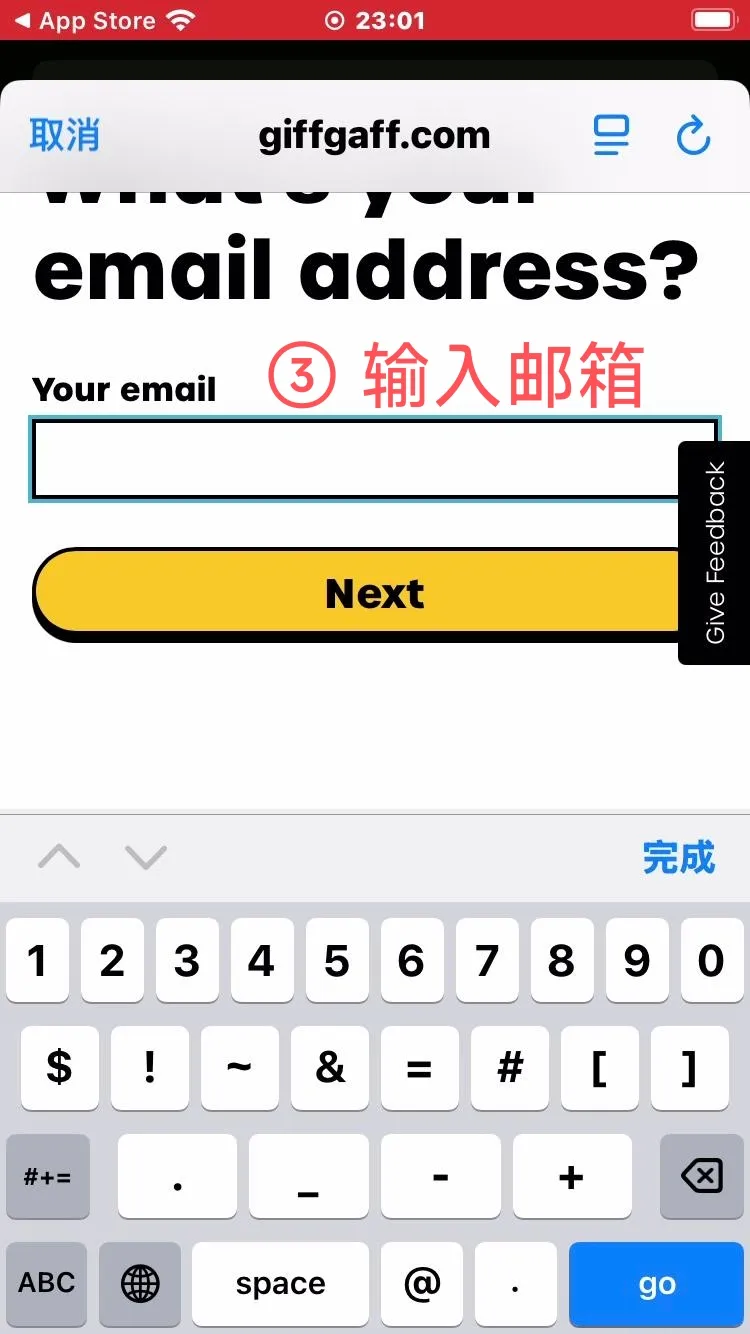750x1334 pixels.
Task: Switch to emoji/next keyboard with globe key
Action: 140,1284
